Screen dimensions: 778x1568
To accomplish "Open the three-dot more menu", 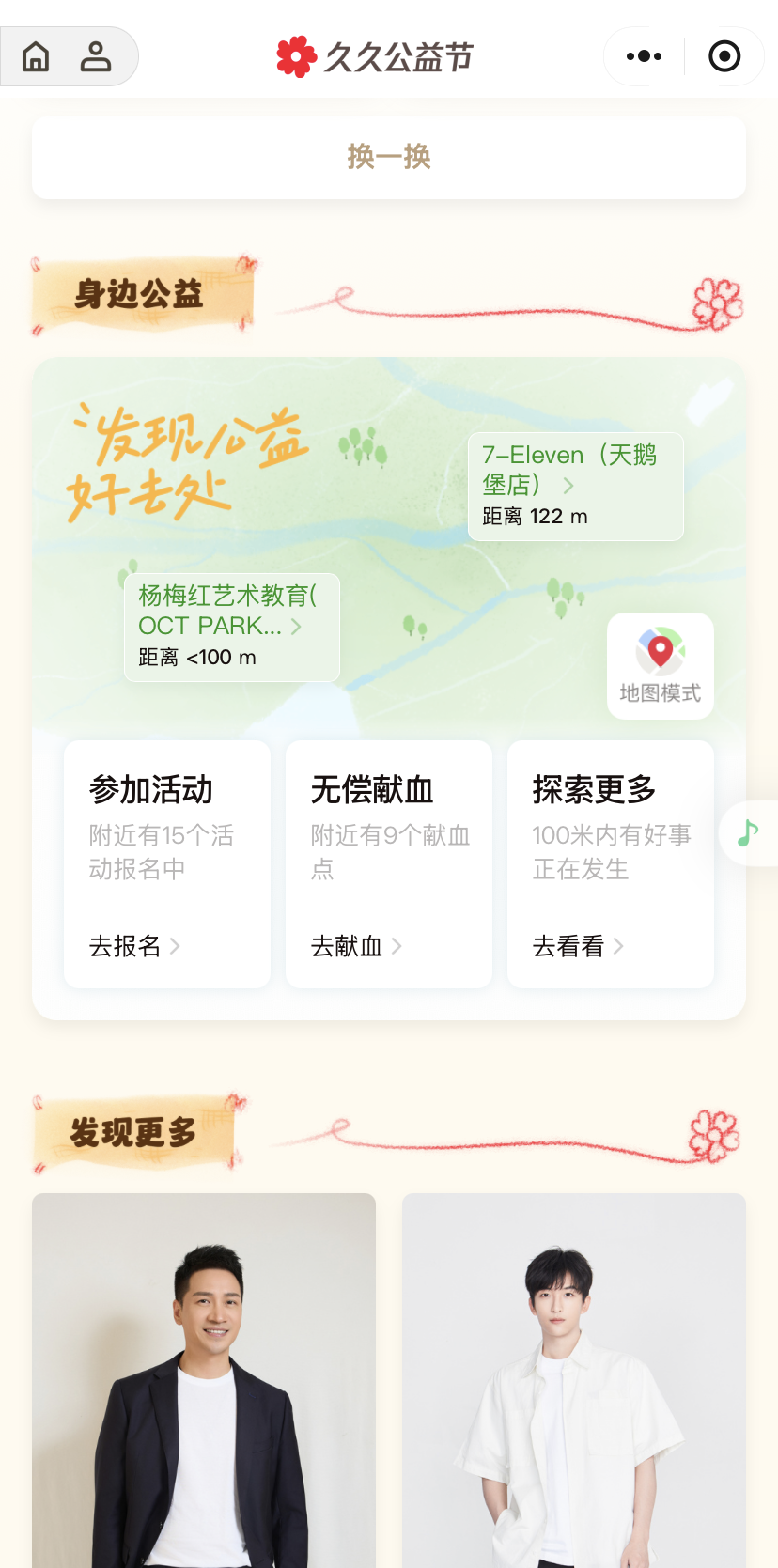I will [x=644, y=56].
